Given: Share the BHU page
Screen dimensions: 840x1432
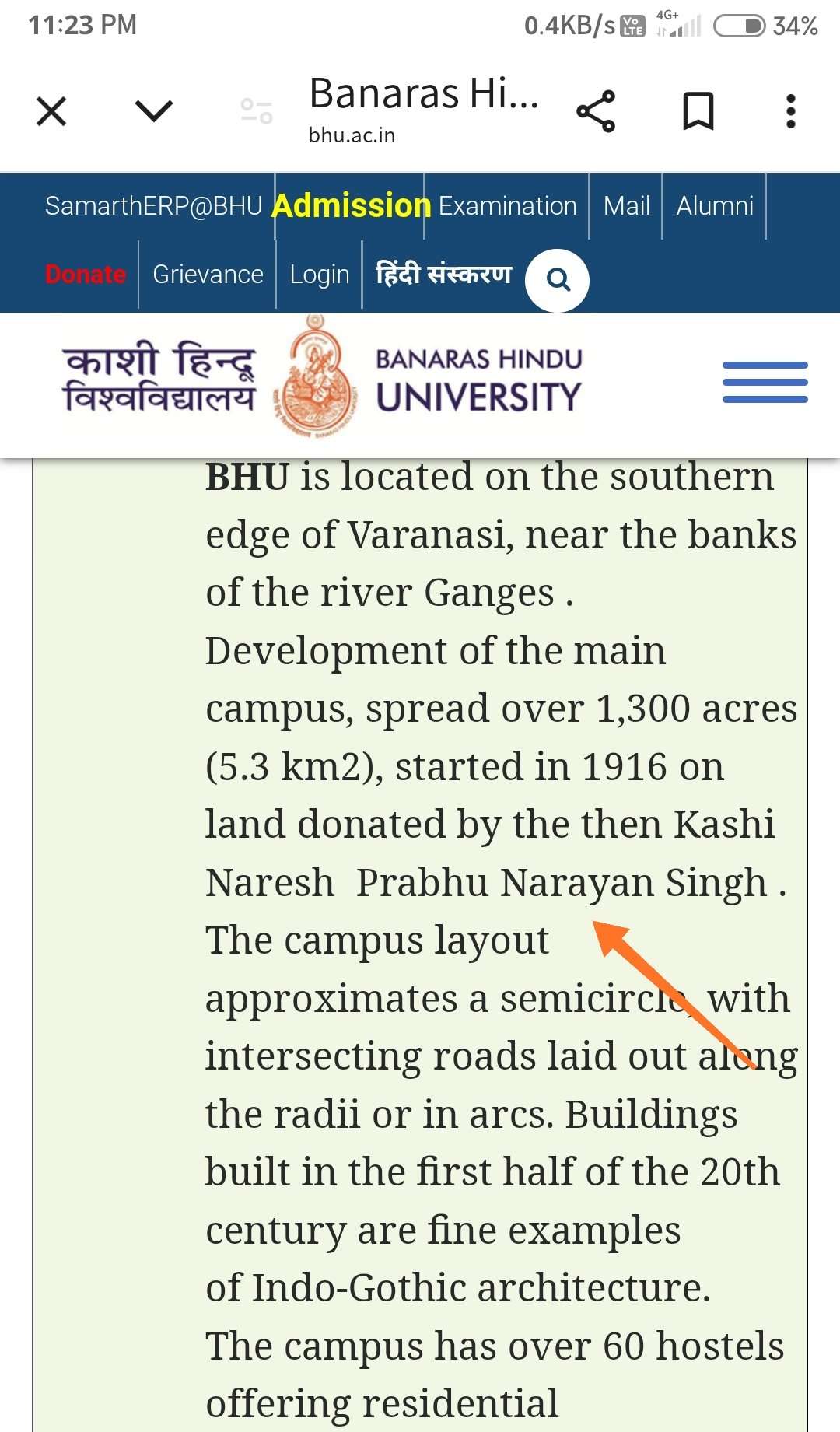Looking at the screenshot, I should (x=596, y=111).
